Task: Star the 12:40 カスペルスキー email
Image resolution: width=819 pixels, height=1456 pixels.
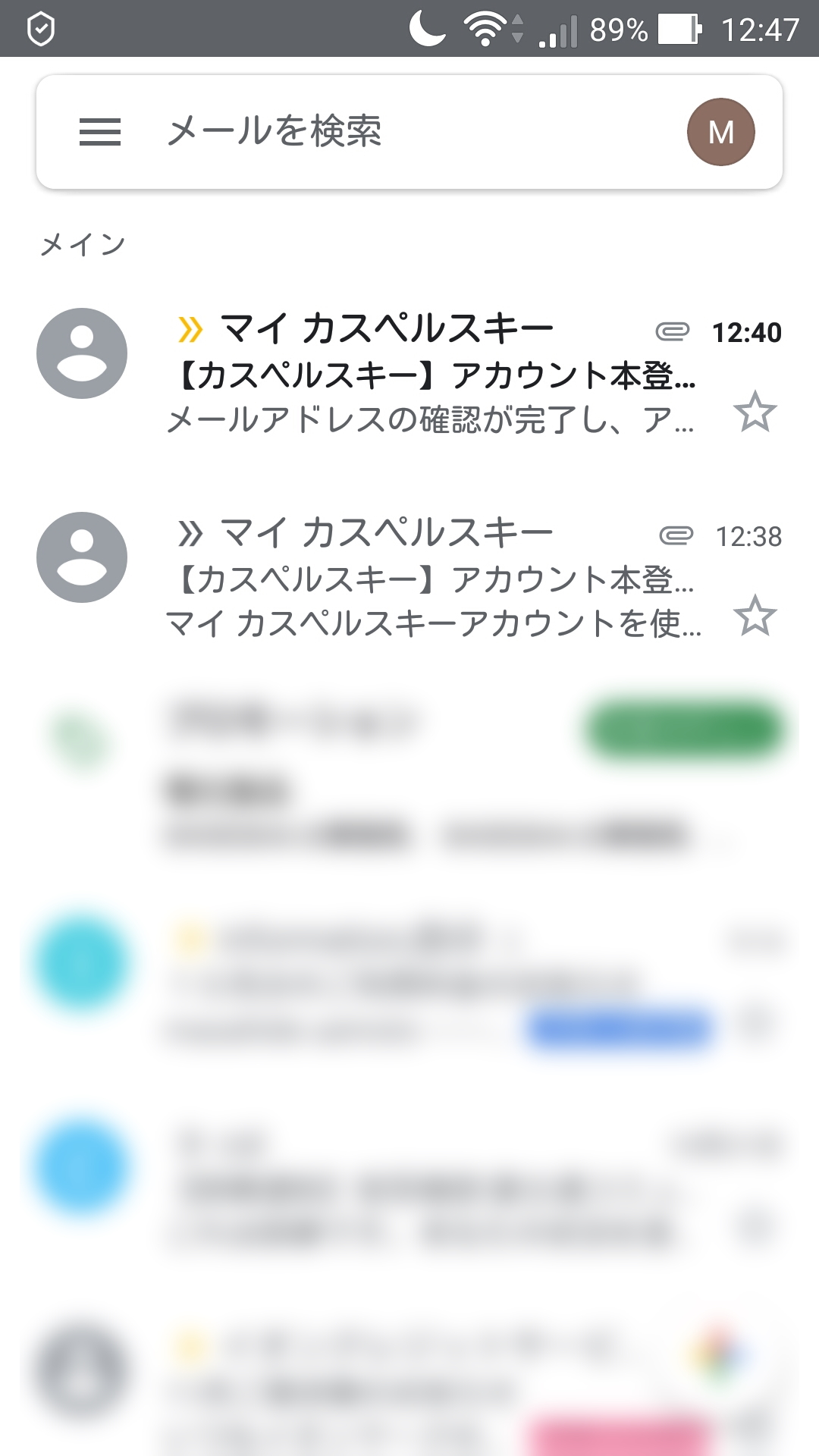Action: [x=755, y=412]
